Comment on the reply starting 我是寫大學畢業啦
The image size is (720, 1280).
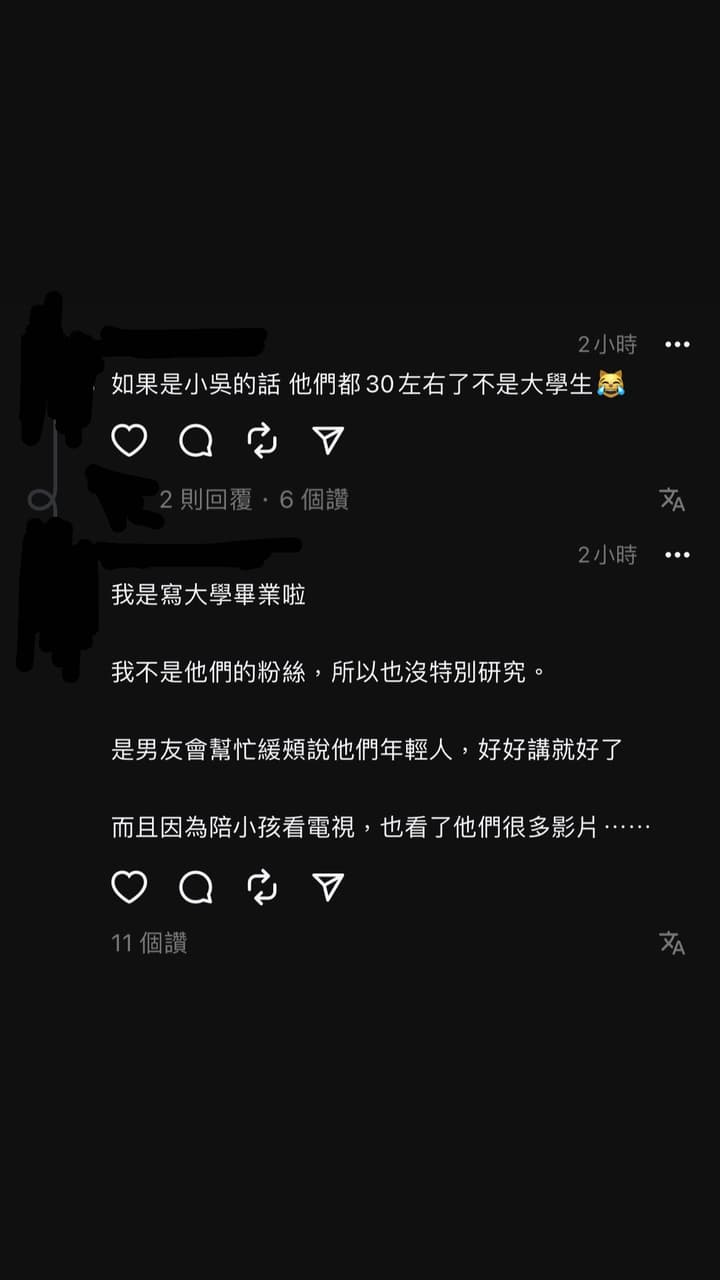pyautogui.click(x=196, y=887)
